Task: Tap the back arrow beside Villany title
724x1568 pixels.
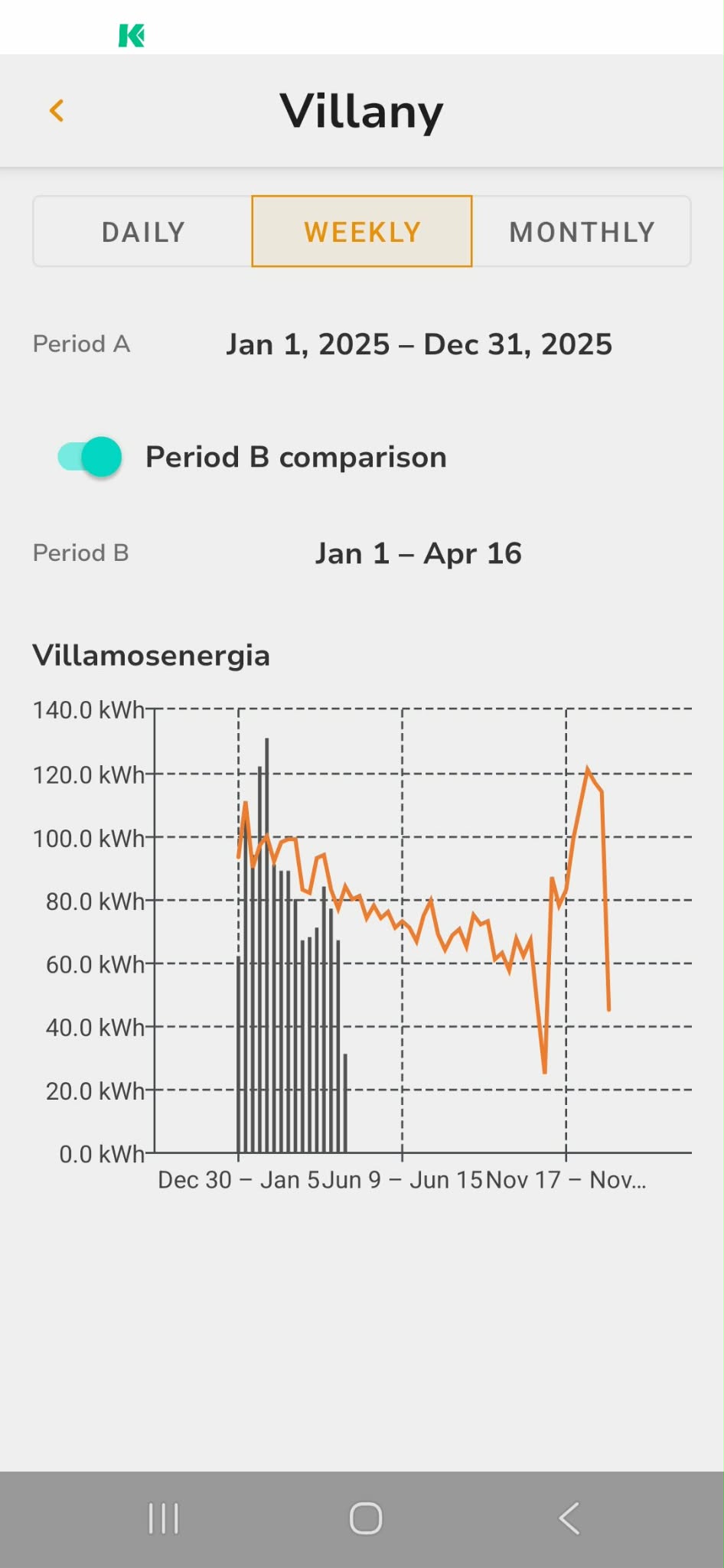Action: [x=56, y=110]
